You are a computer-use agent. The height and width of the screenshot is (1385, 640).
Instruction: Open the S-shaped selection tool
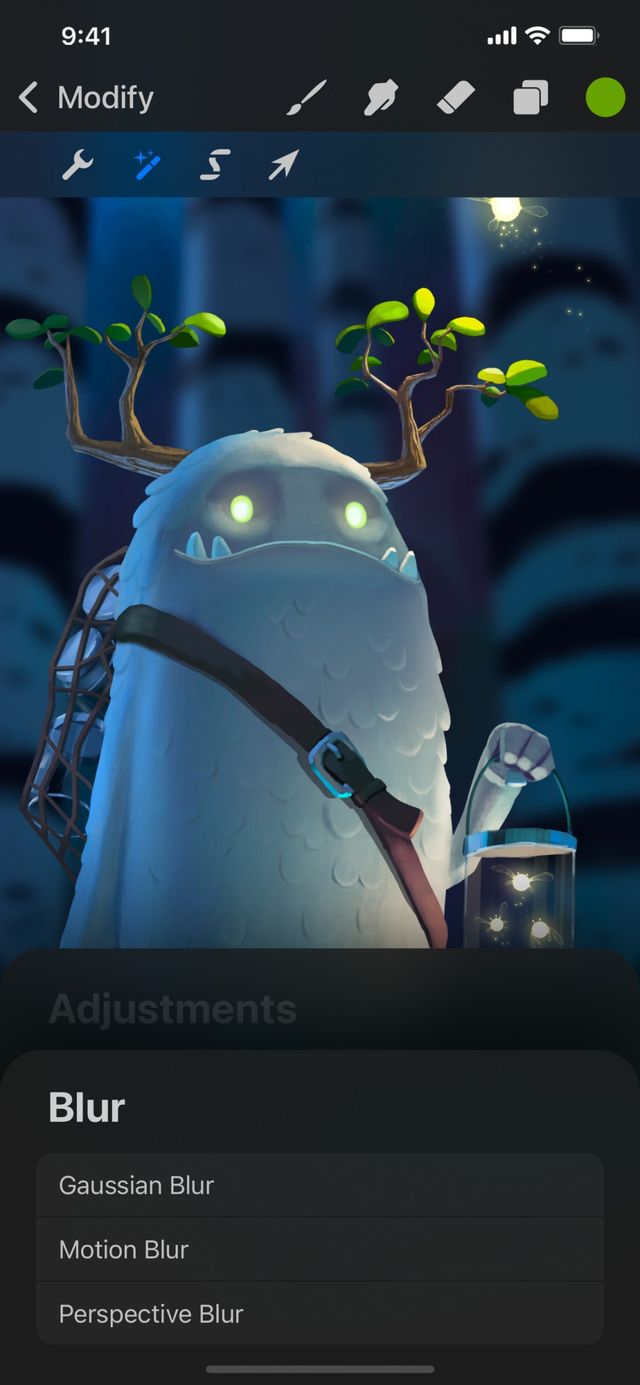click(x=215, y=165)
